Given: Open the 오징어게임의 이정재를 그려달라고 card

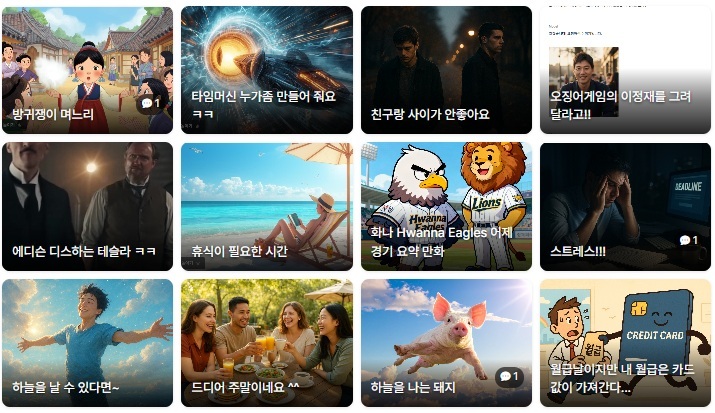Looking at the screenshot, I should point(625,70).
